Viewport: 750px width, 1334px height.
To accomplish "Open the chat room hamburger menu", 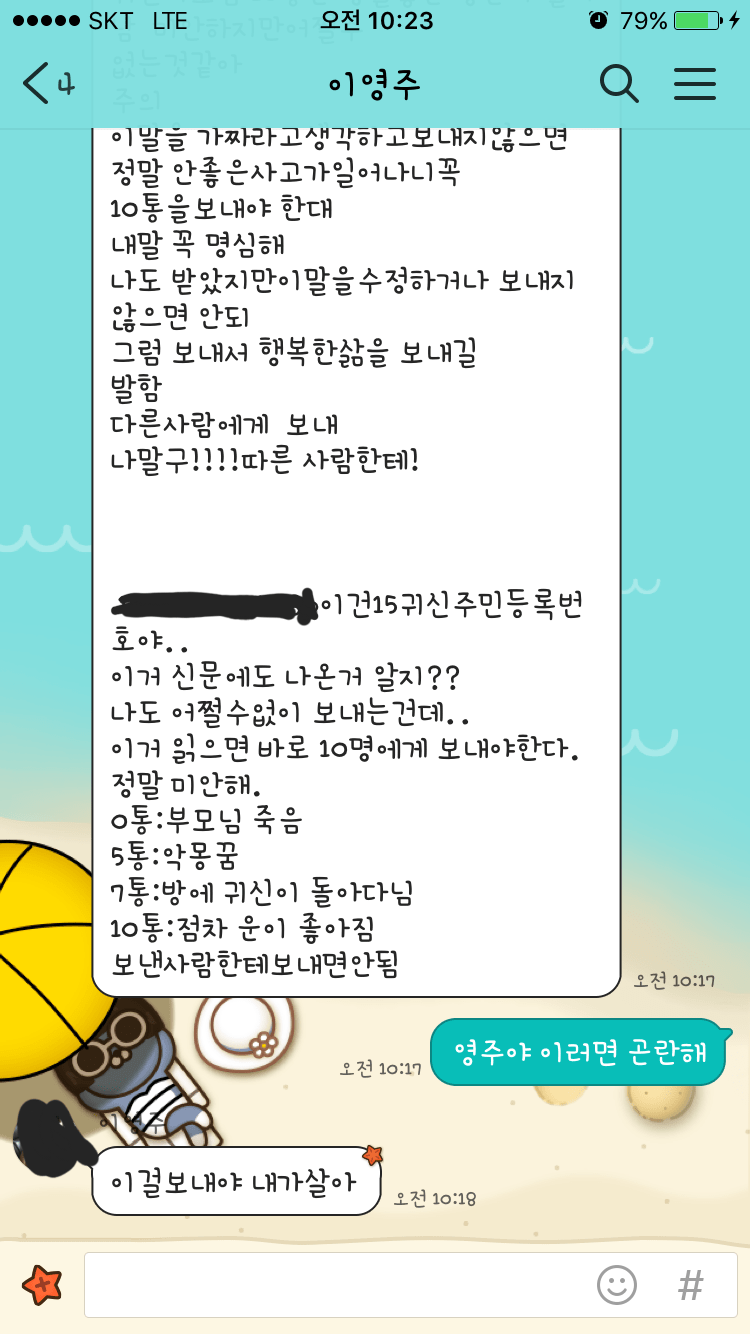I will tap(695, 84).
